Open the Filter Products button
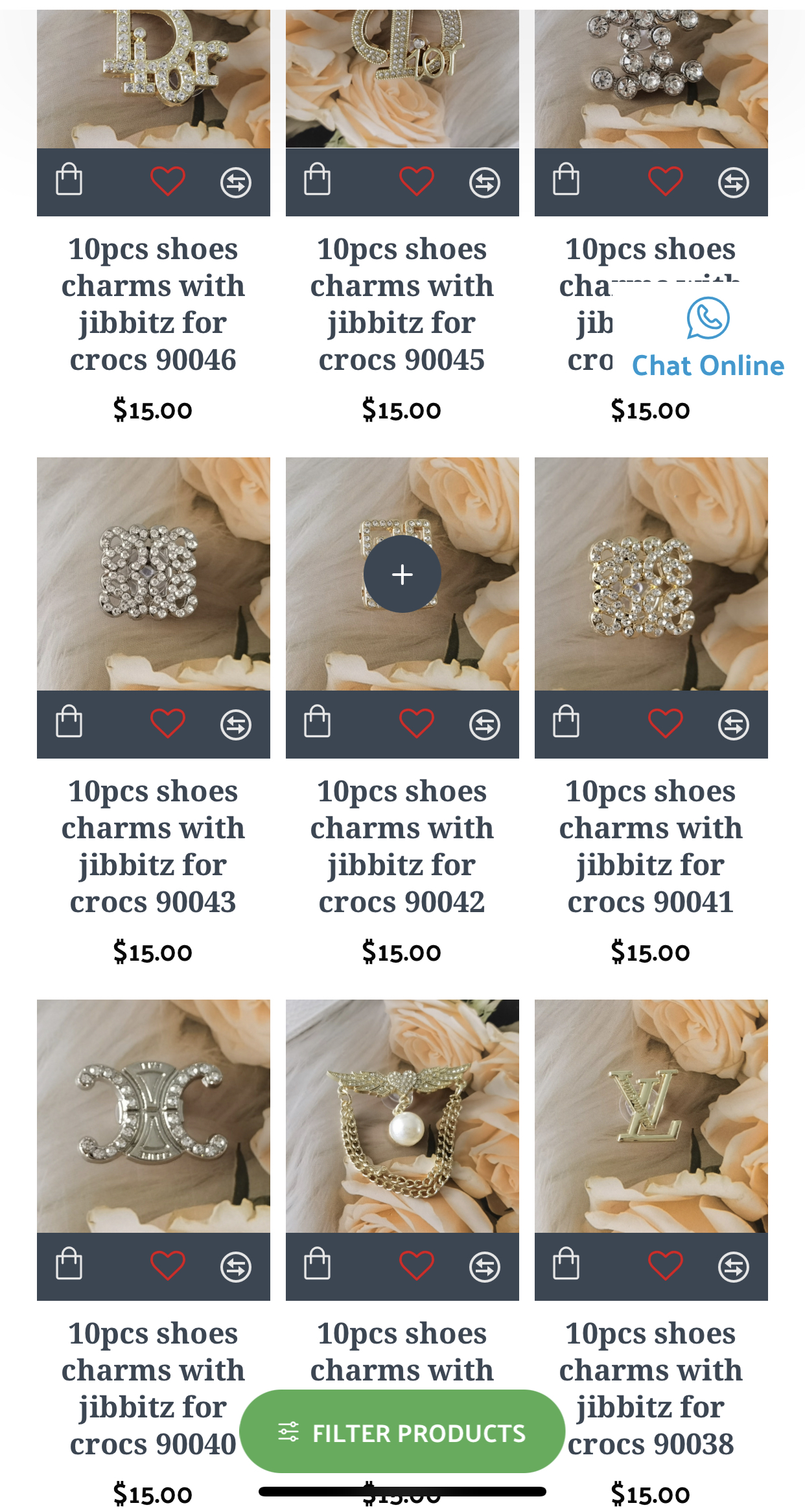The width and height of the screenshot is (805, 1512). point(402,1431)
